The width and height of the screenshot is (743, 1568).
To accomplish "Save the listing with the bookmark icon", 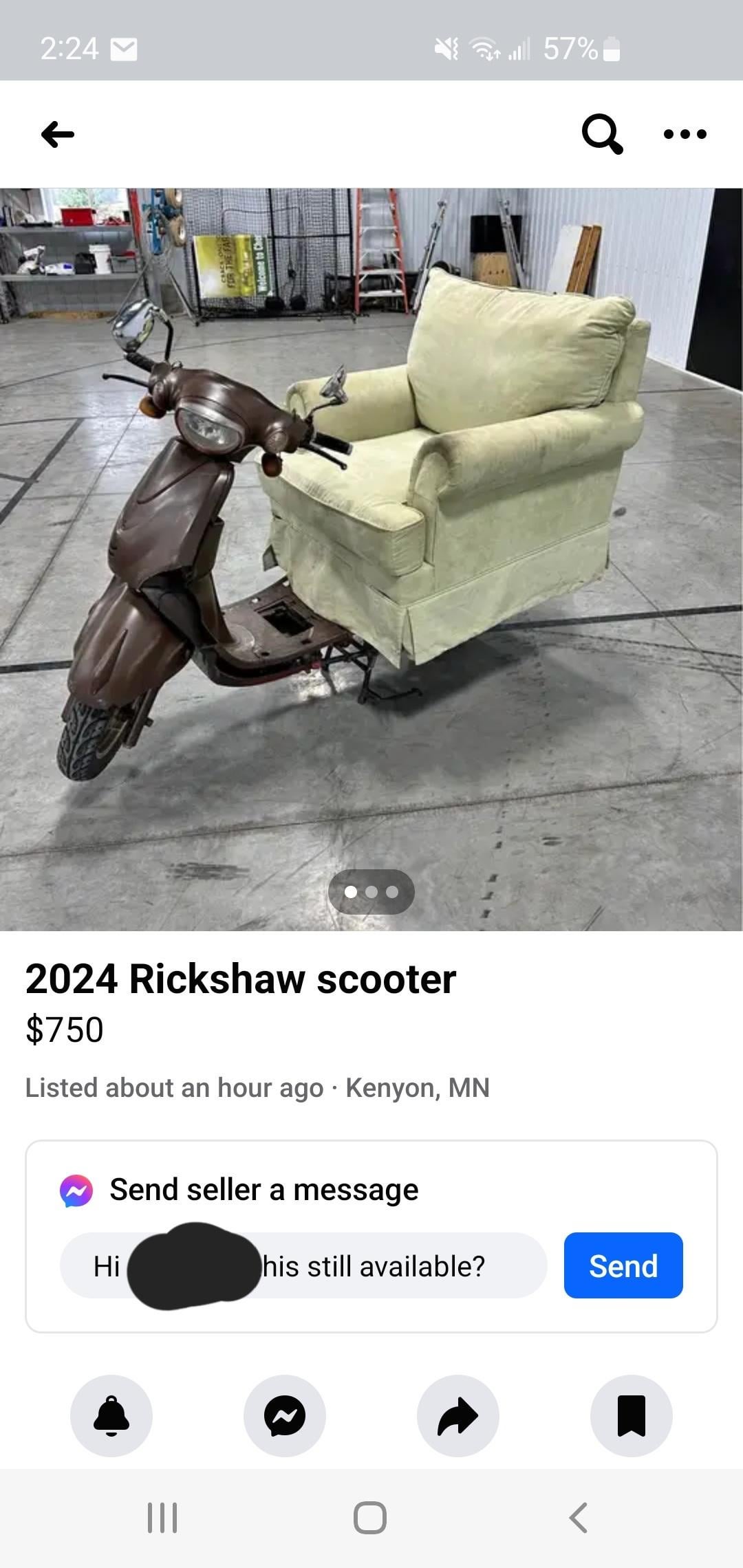I will point(632,1416).
